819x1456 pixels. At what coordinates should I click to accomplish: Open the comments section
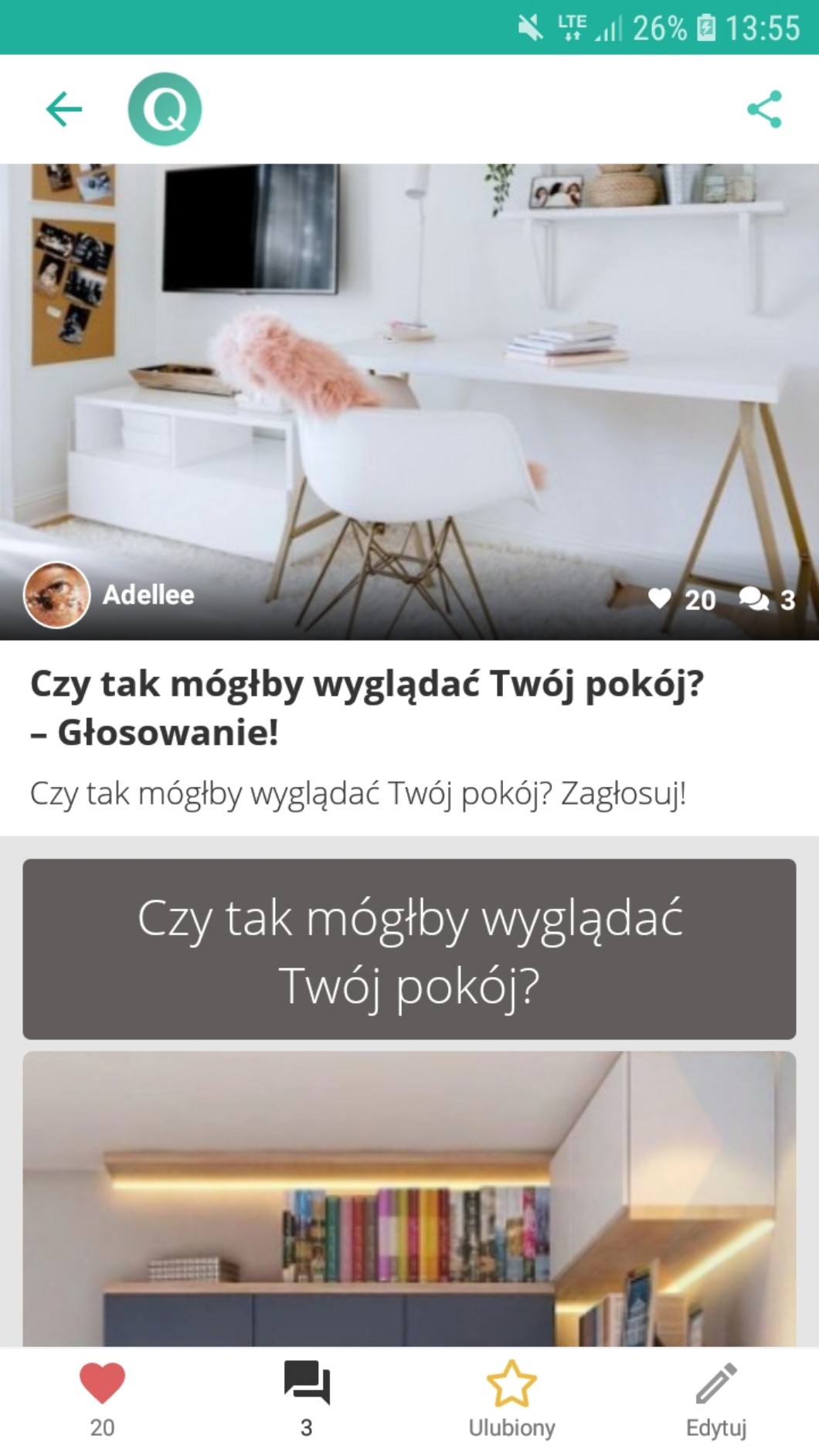click(307, 1399)
